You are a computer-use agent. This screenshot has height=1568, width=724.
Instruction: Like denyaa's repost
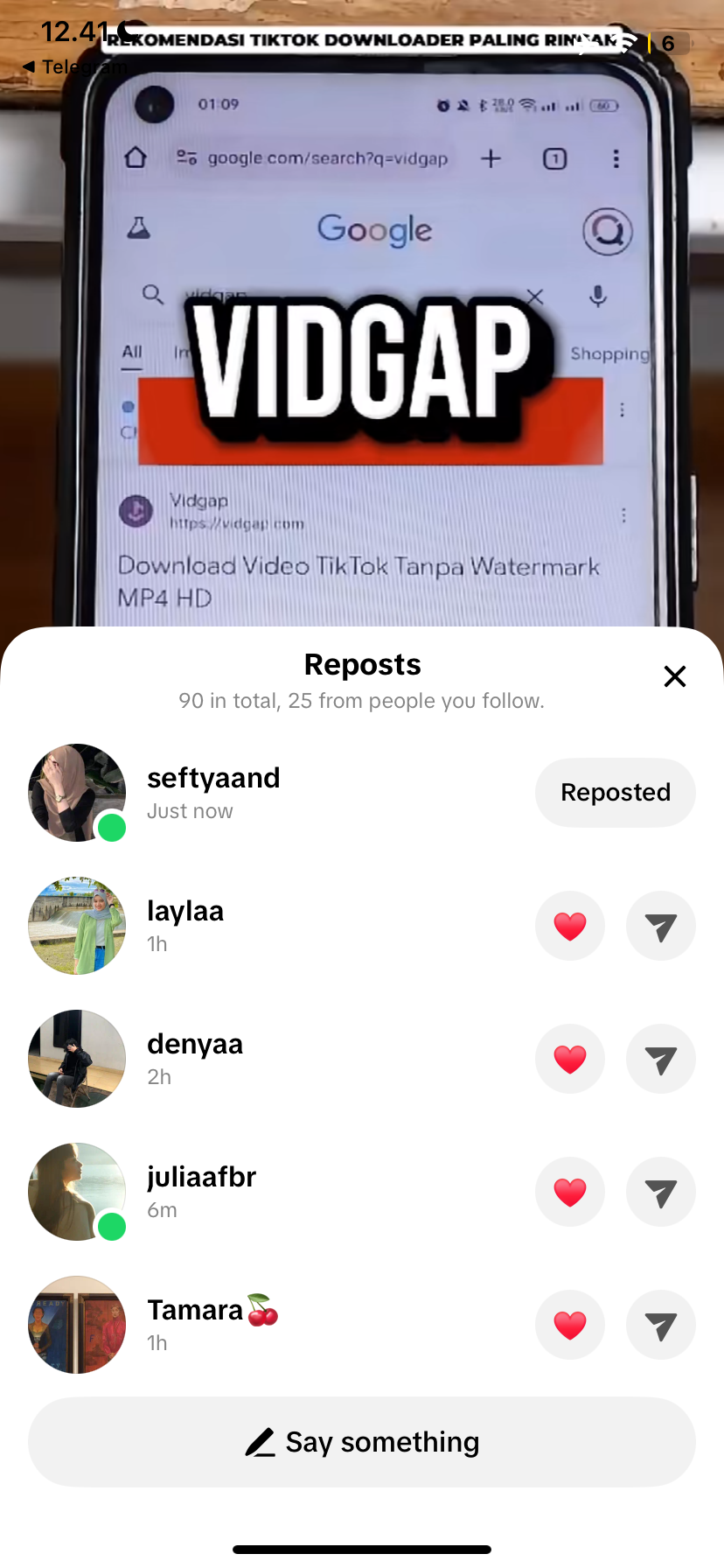pos(570,1059)
